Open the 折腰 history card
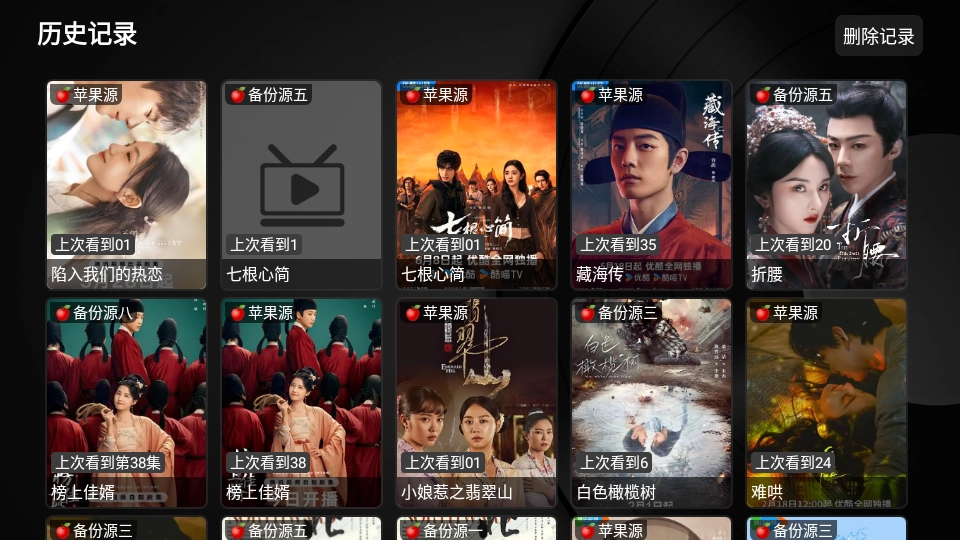 tap(826, 185)
